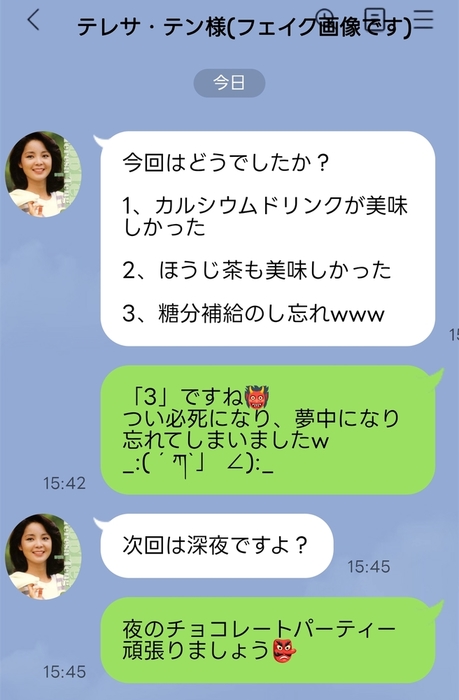Open sender's avatar beside 今回はどうでしたか message
Viewport: 459px width, 700px height.
(x=43, y=174)
